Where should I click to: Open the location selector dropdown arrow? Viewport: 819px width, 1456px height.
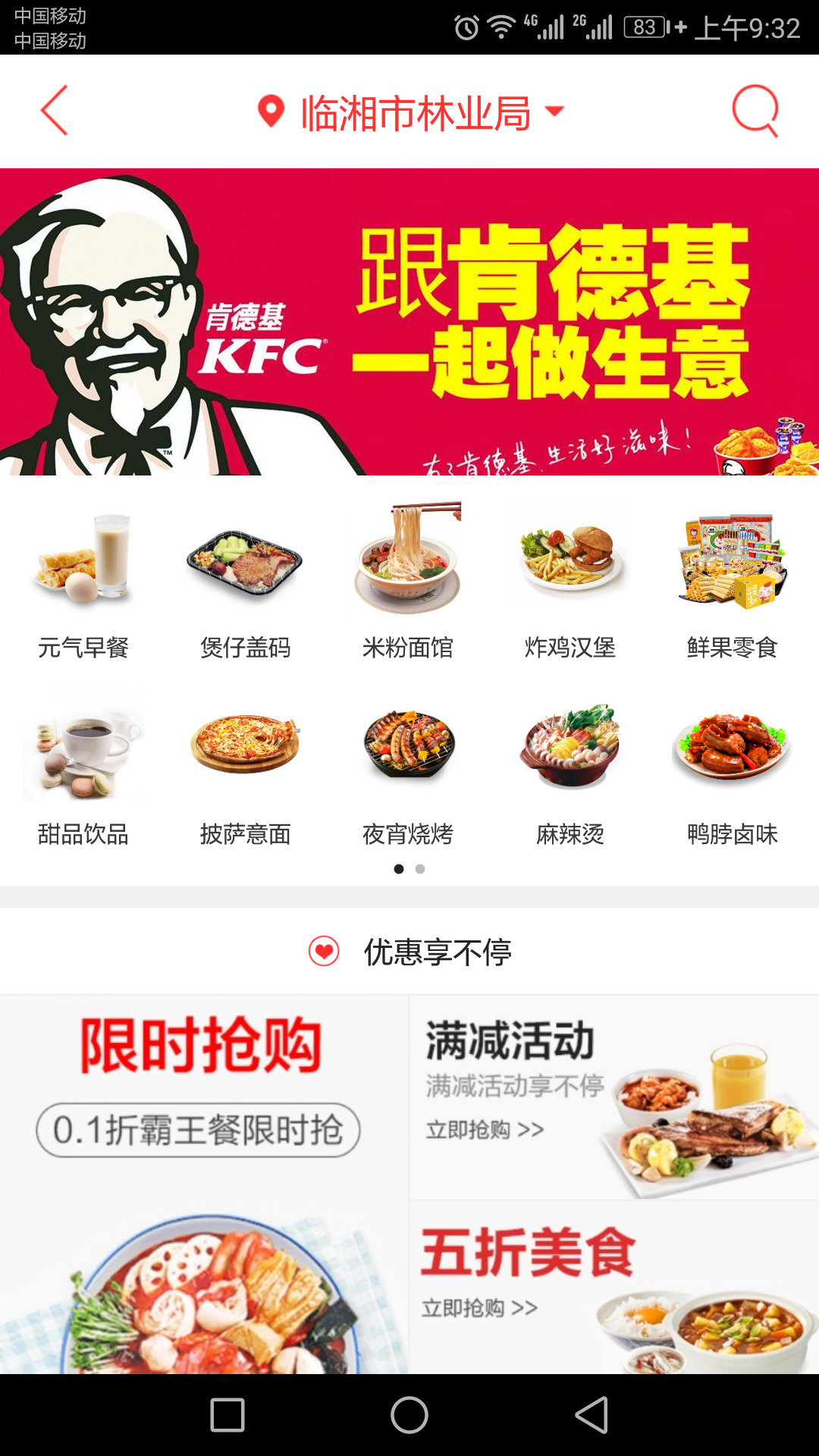[x=554, y=111]
